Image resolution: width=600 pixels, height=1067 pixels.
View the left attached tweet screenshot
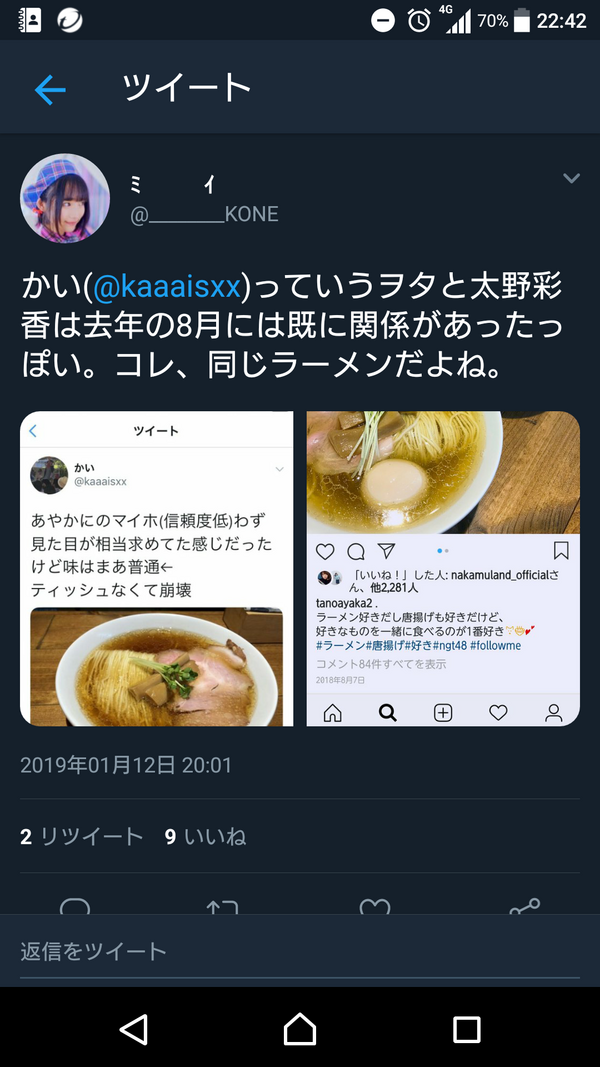[156, 569]
